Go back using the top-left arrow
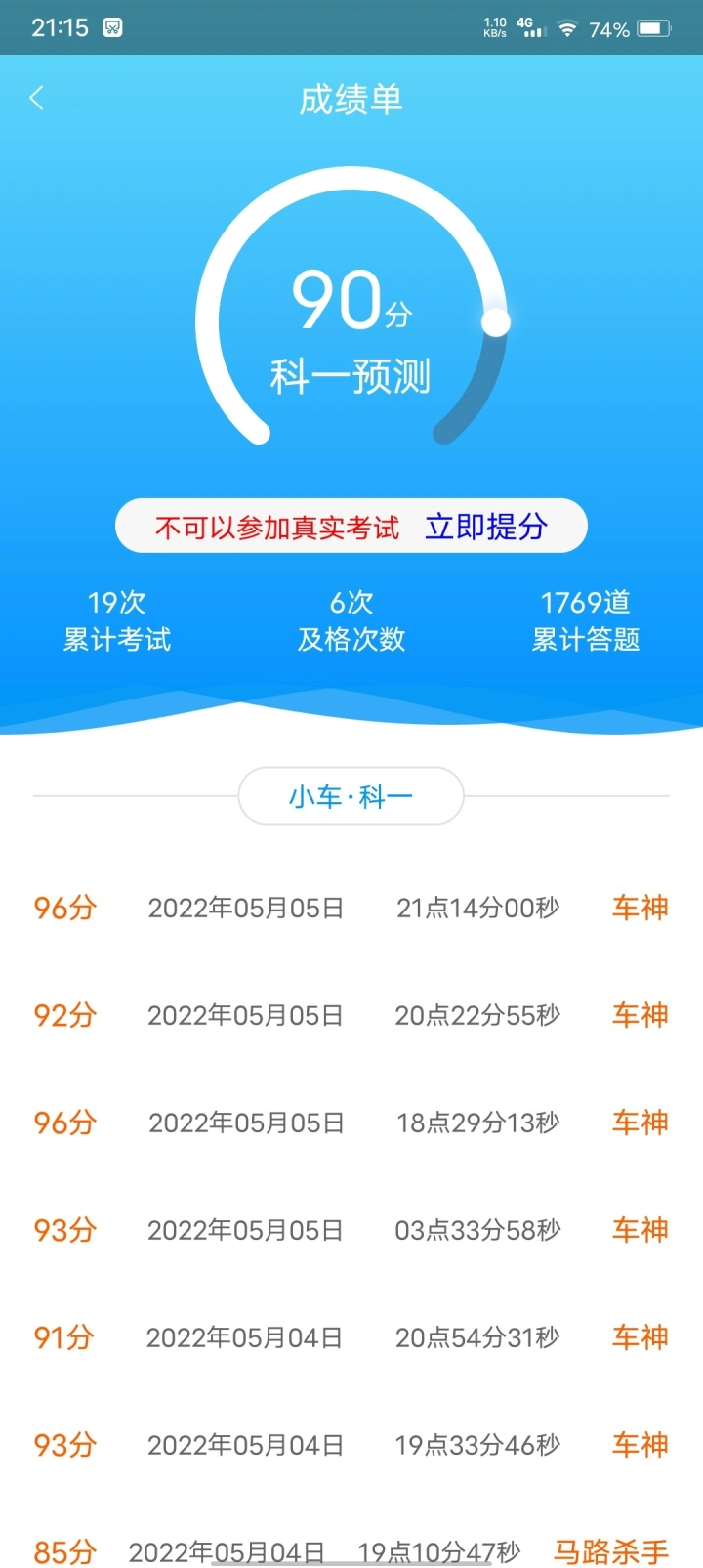This screenshot has width=703, height=1568. [37, 98]
